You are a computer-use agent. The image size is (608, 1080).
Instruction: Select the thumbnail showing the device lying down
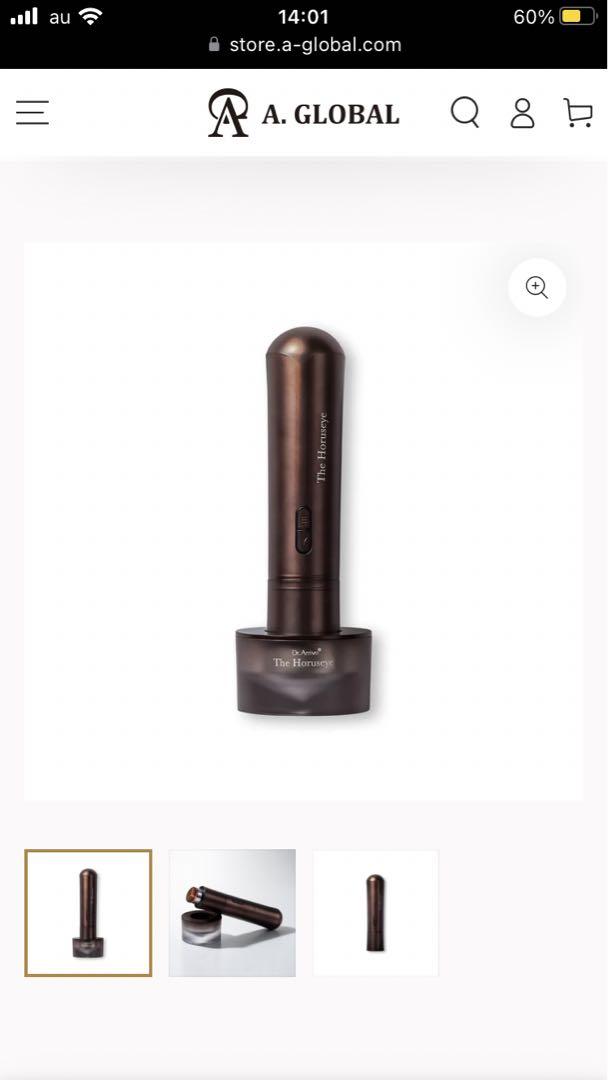click(232, 913)
